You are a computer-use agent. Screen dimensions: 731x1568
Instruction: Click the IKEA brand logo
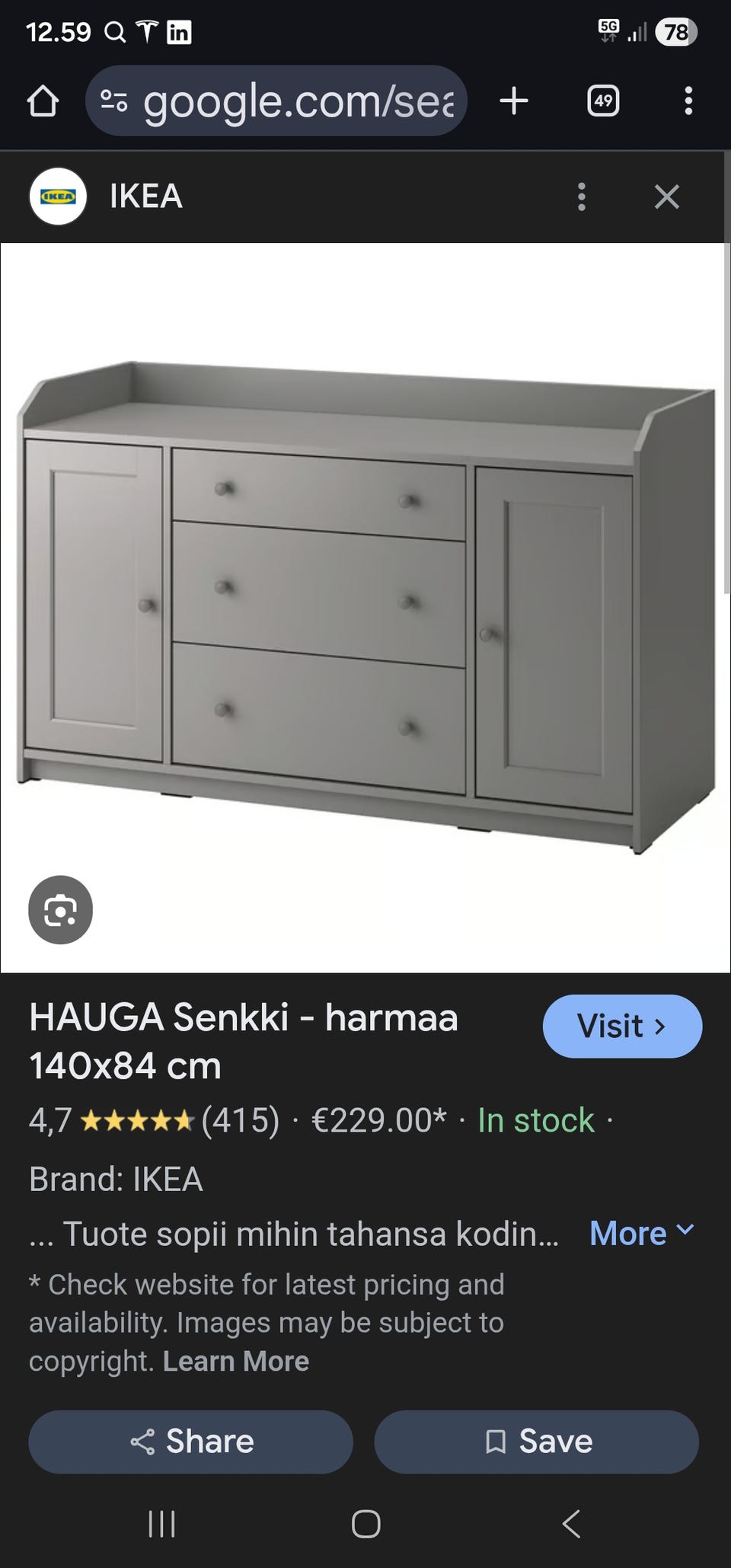(59, 196)
